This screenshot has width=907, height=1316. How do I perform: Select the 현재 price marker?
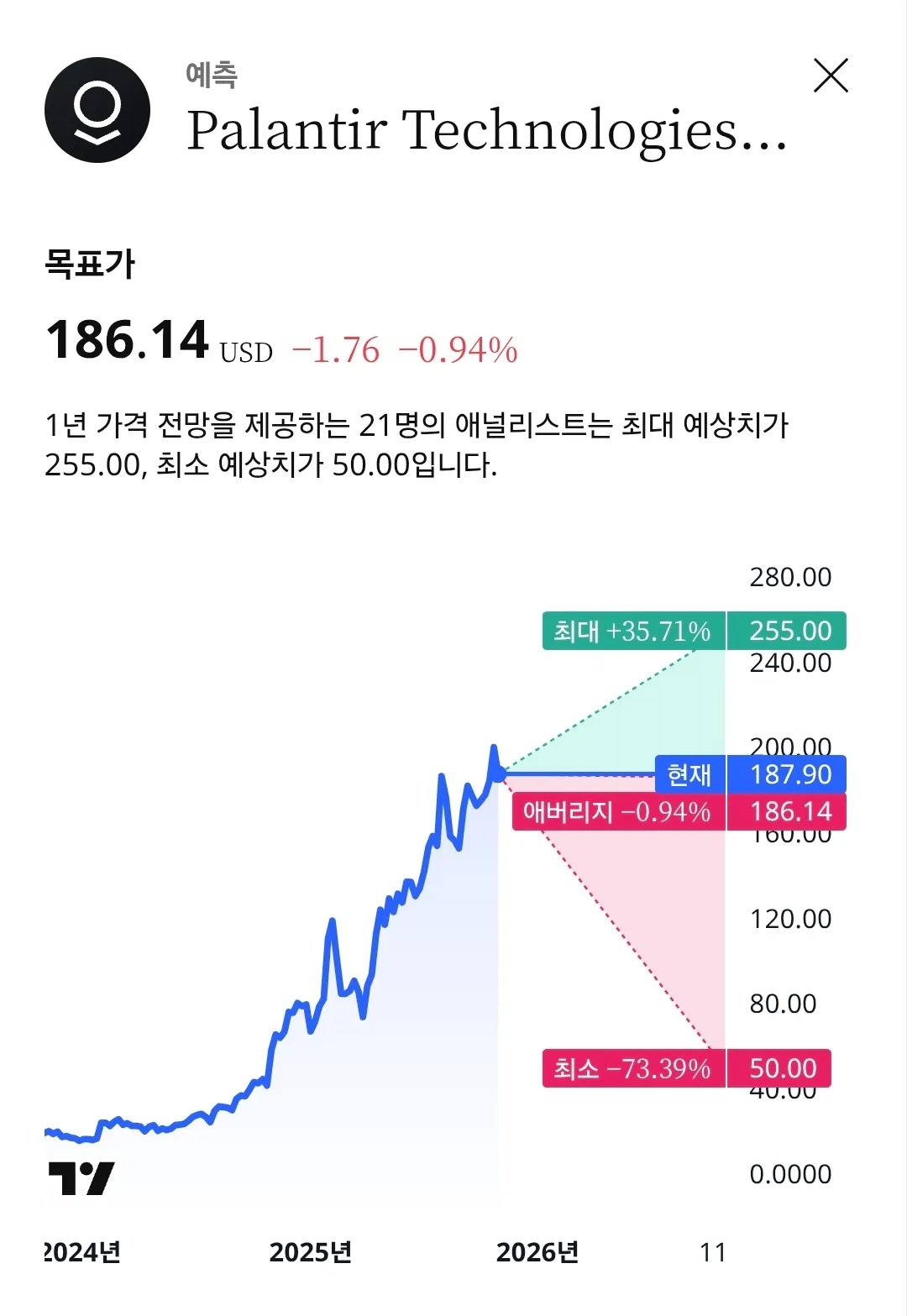[689, 777]
